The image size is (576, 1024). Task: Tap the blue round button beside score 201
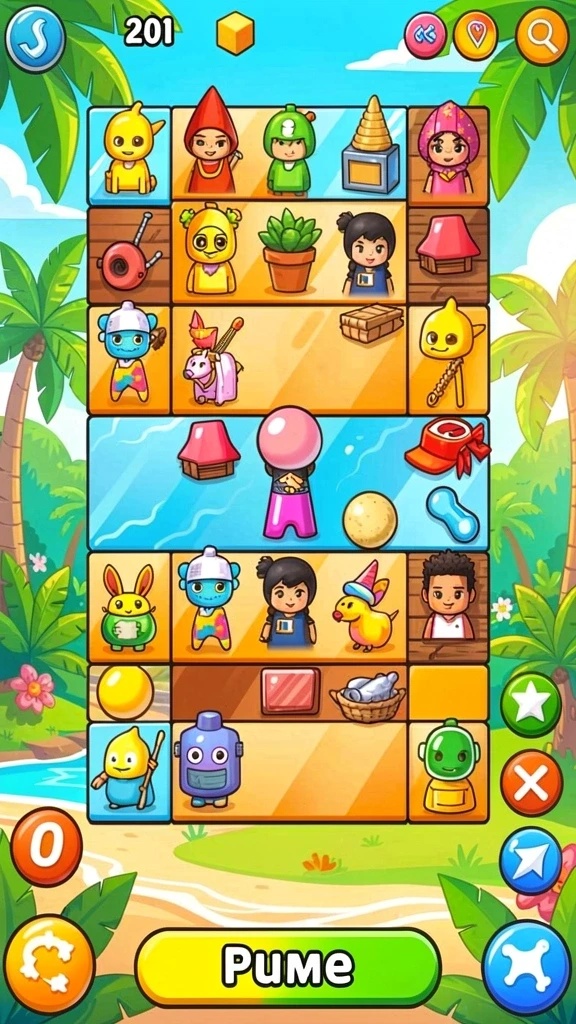(x=35, y=37)
